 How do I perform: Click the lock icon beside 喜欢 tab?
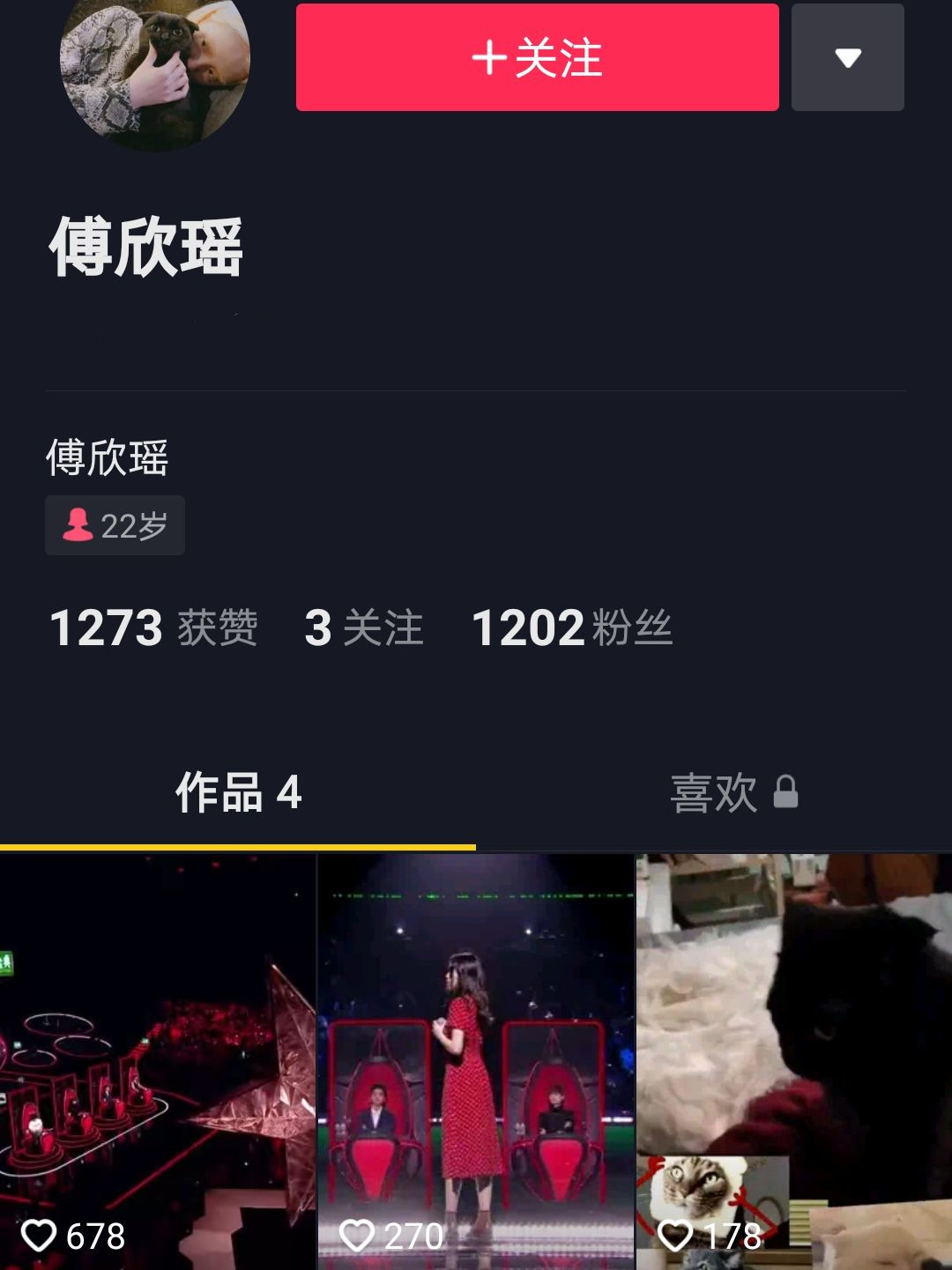787,791
